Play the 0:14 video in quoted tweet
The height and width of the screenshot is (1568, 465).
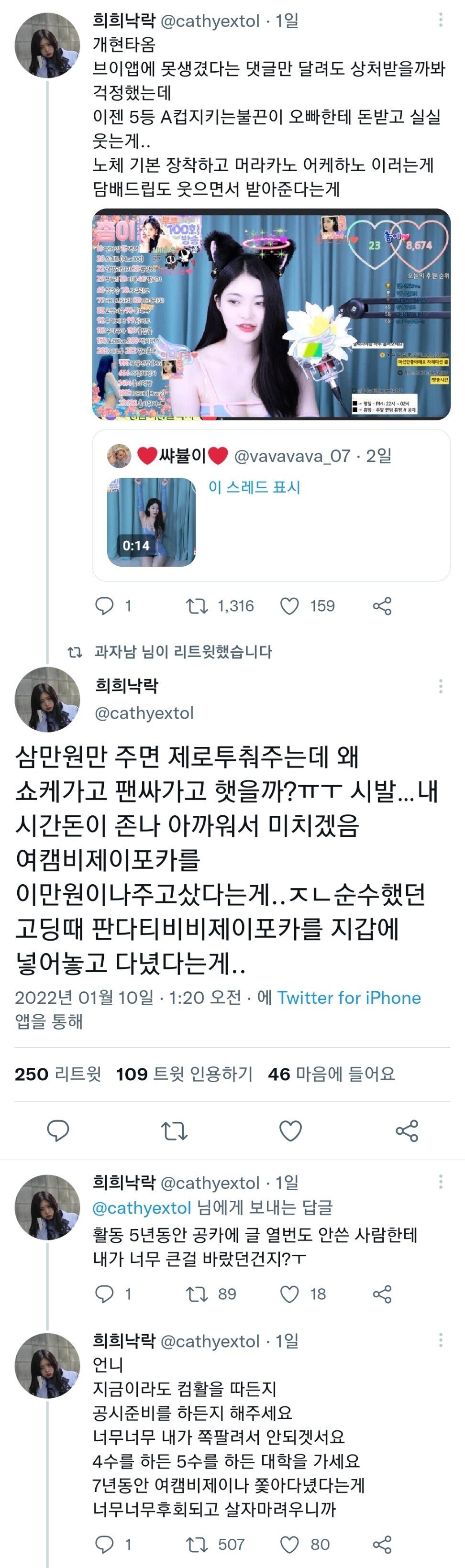tap(152, 522)
